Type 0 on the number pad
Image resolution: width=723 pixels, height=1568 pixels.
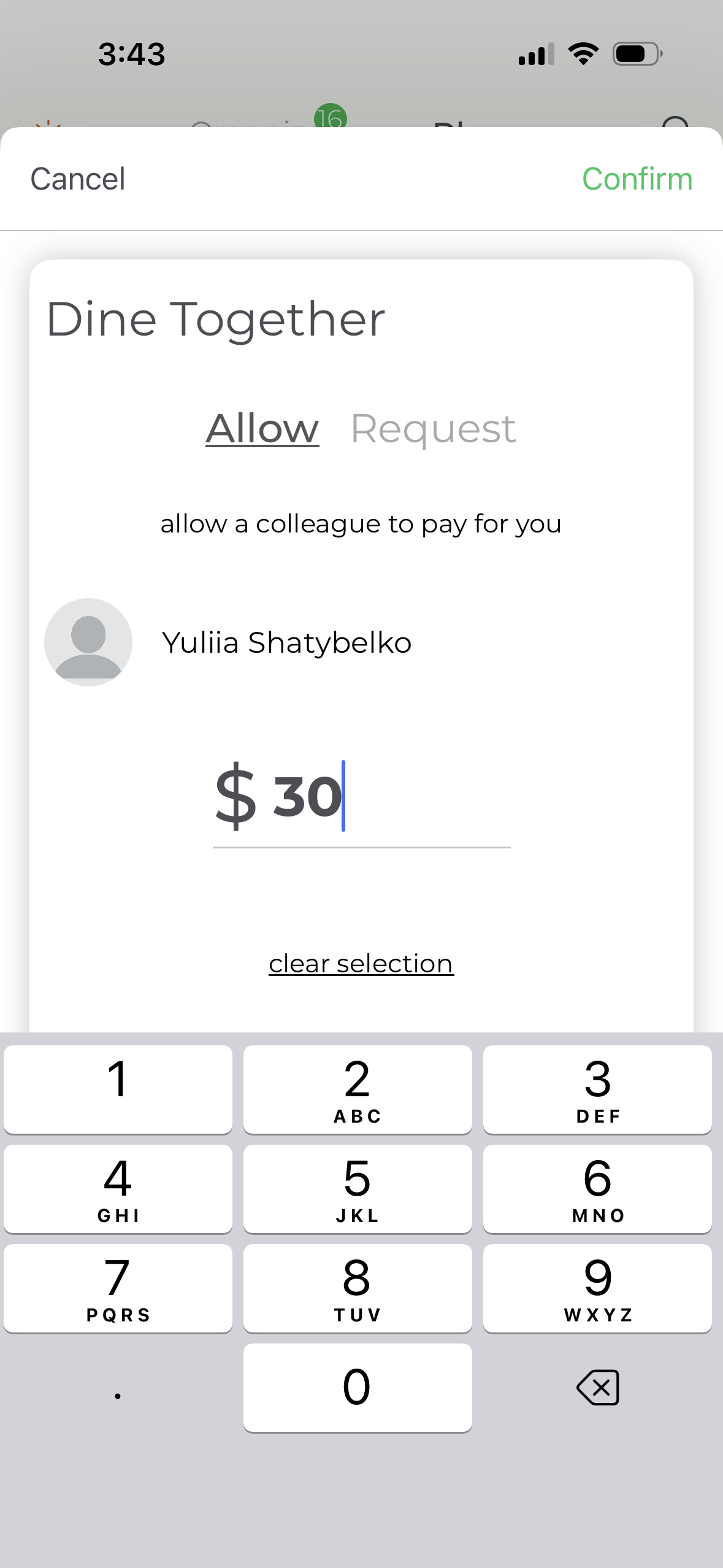click(x=358, y=1388)
